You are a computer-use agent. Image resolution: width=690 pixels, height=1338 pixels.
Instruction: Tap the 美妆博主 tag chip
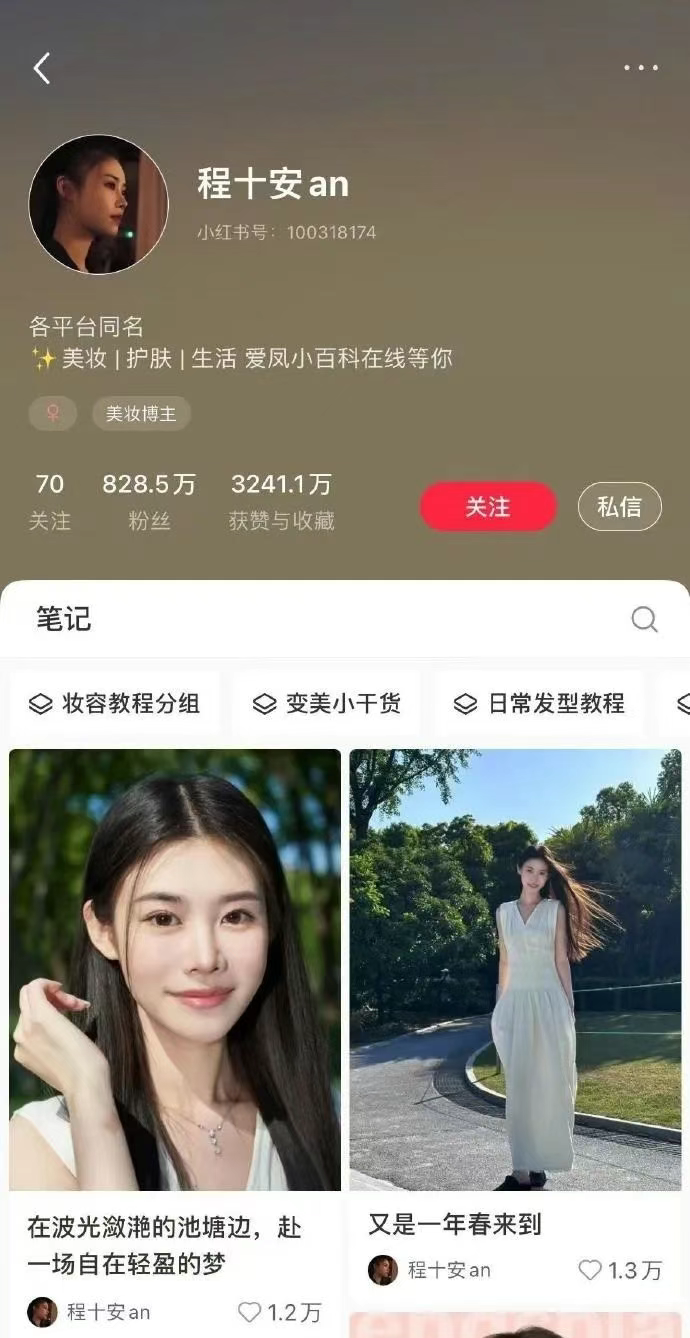pyautogui.click(x=141, y=413)
